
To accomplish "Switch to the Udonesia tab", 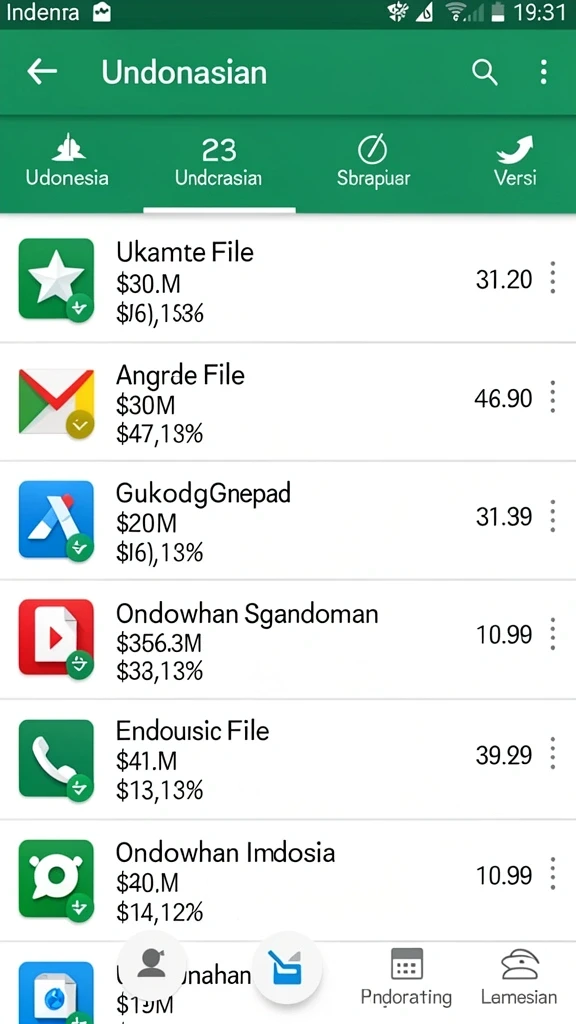I will (x=67, y=163).
